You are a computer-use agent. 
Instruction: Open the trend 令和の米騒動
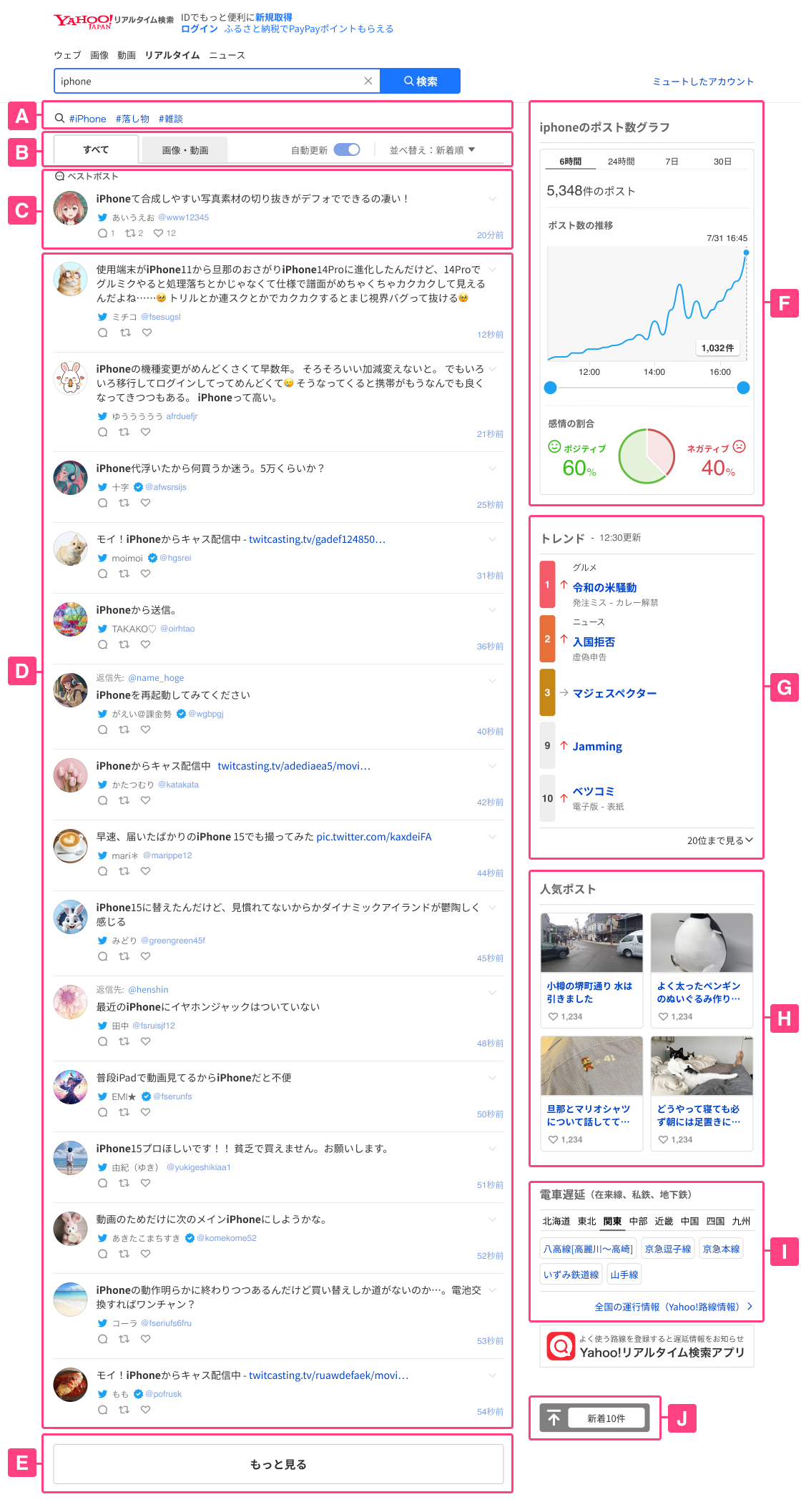point(604,587)
